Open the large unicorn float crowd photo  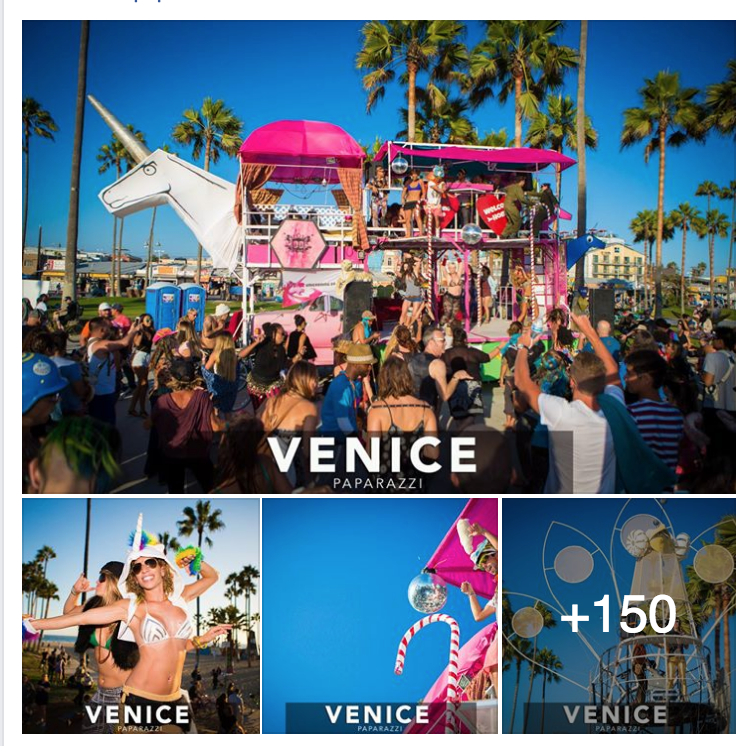click(x=378, y=256)
